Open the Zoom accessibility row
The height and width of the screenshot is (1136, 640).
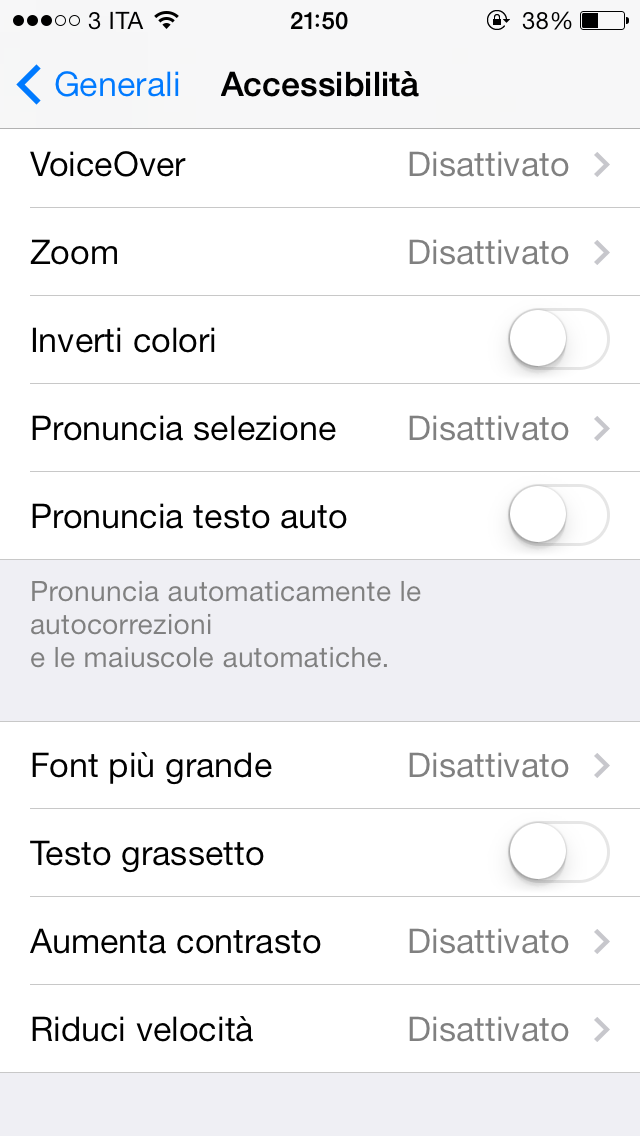tap(320, 252)
